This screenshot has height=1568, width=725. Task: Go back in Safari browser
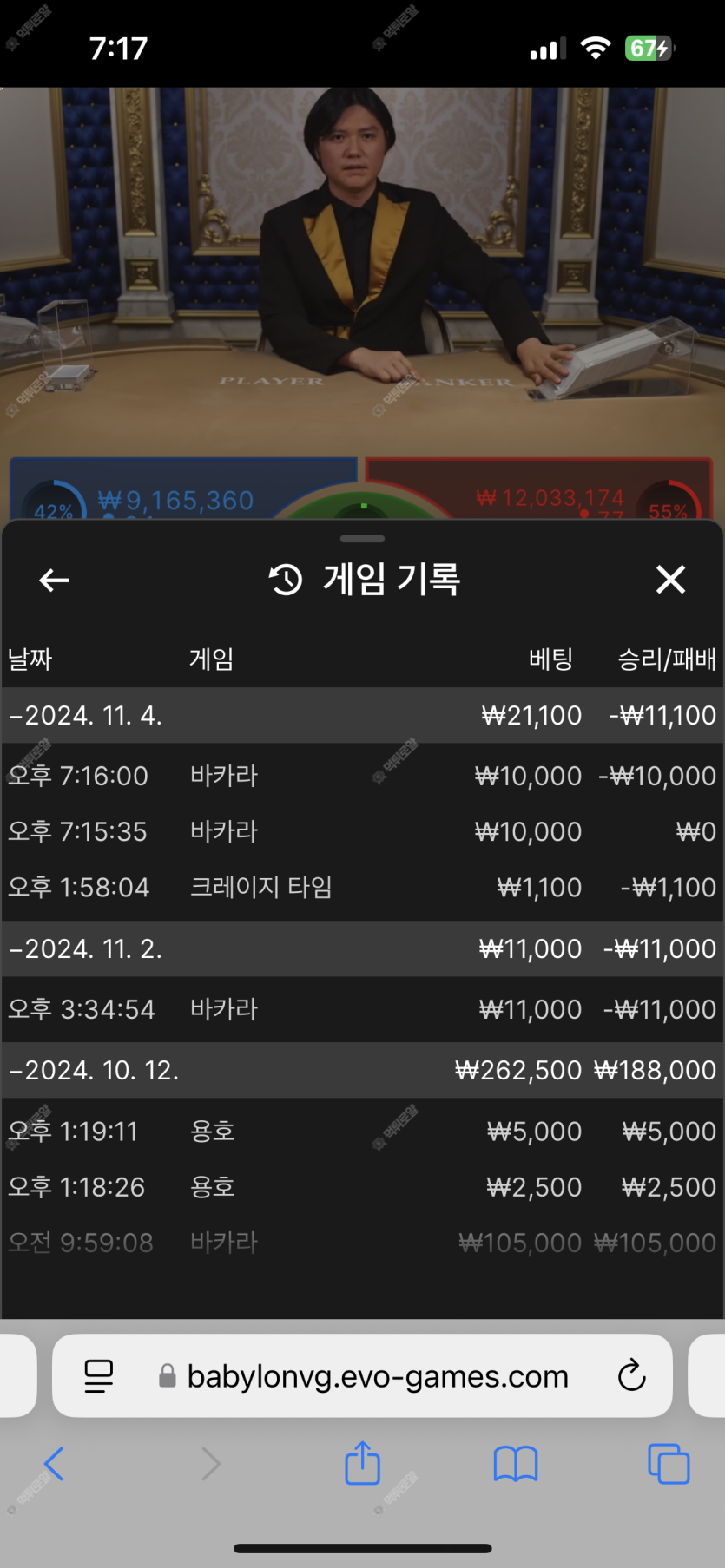(x=54, y=1464)
